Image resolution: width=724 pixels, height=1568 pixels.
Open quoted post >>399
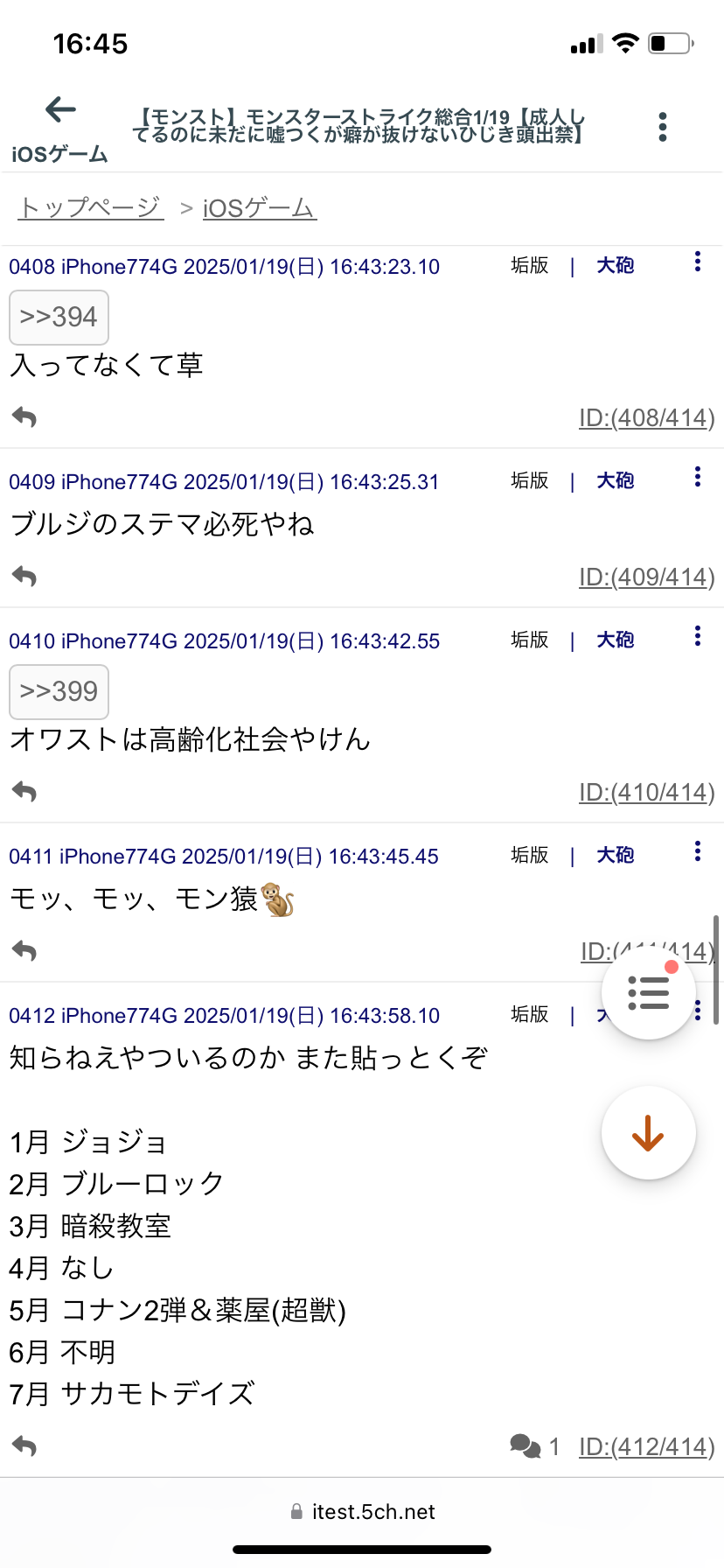[59, 691]
